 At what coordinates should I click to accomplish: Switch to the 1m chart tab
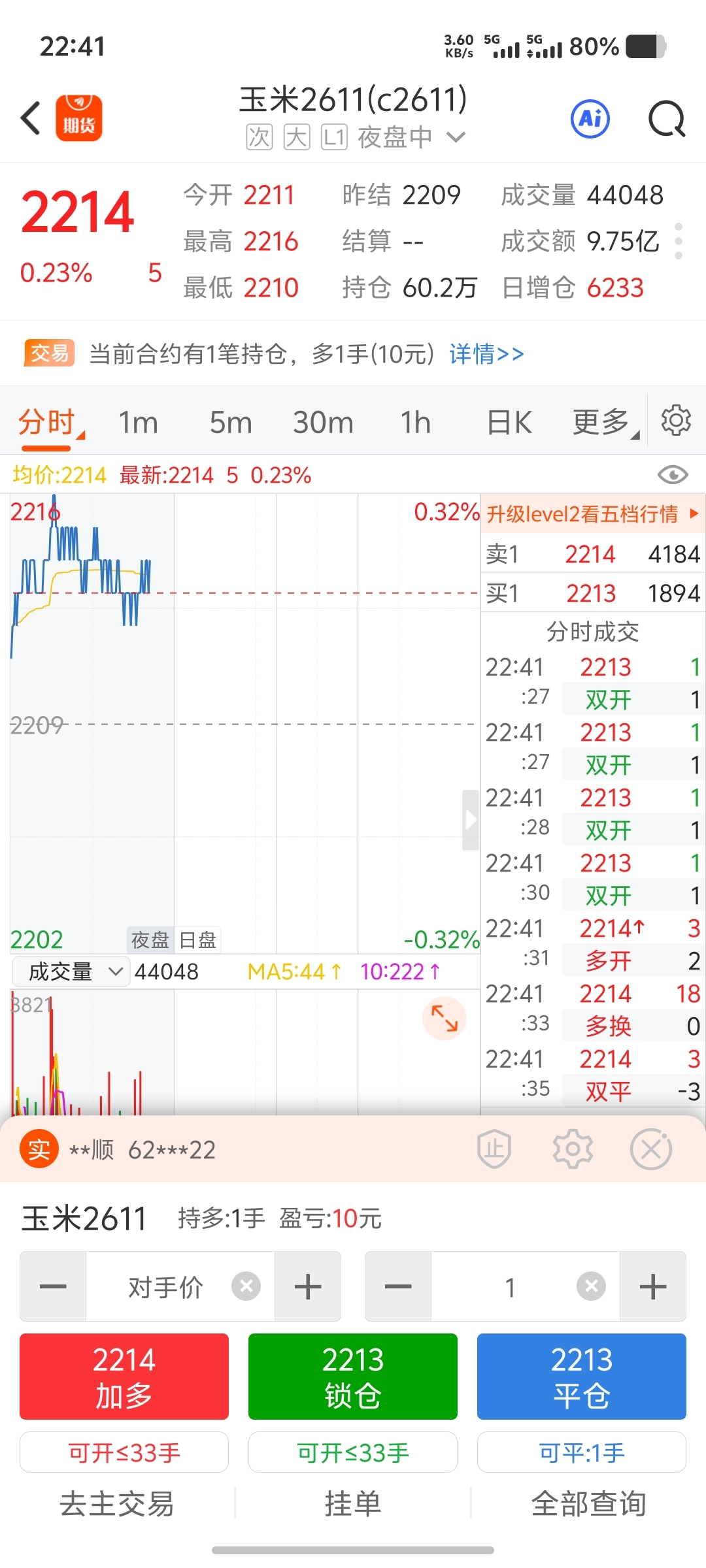click(x=138, y=422)
